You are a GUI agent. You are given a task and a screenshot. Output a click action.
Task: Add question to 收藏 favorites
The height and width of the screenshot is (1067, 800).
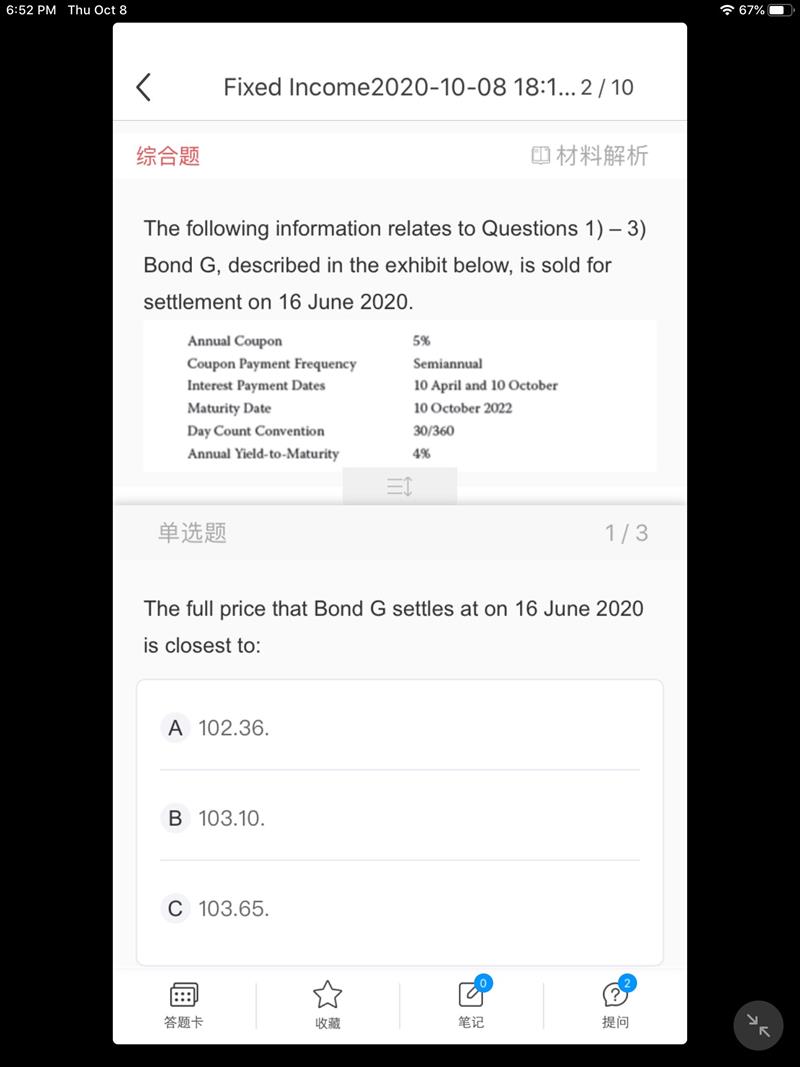[327, 1005]
